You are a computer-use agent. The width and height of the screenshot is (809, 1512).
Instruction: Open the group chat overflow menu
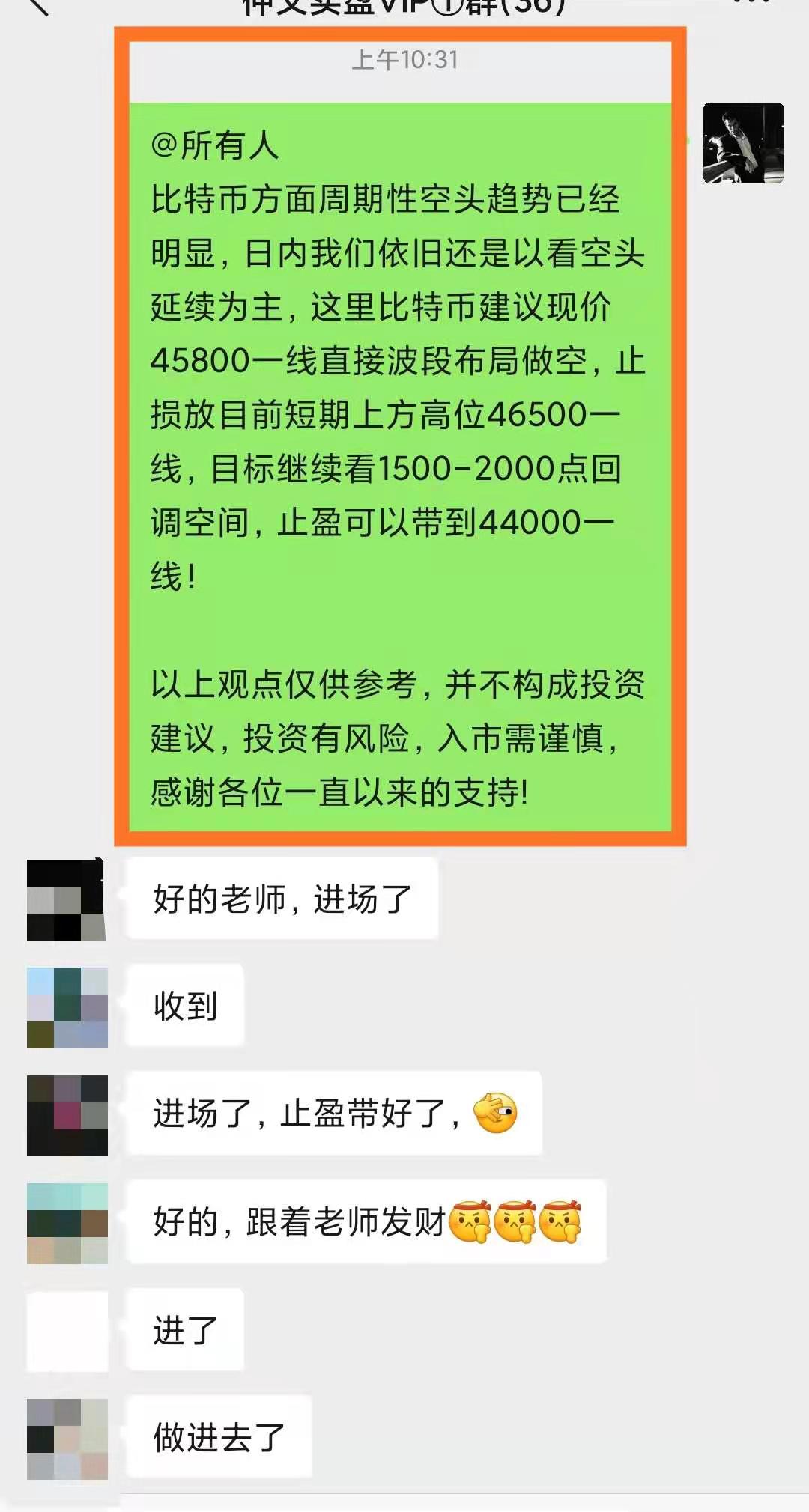pos(751,4)
